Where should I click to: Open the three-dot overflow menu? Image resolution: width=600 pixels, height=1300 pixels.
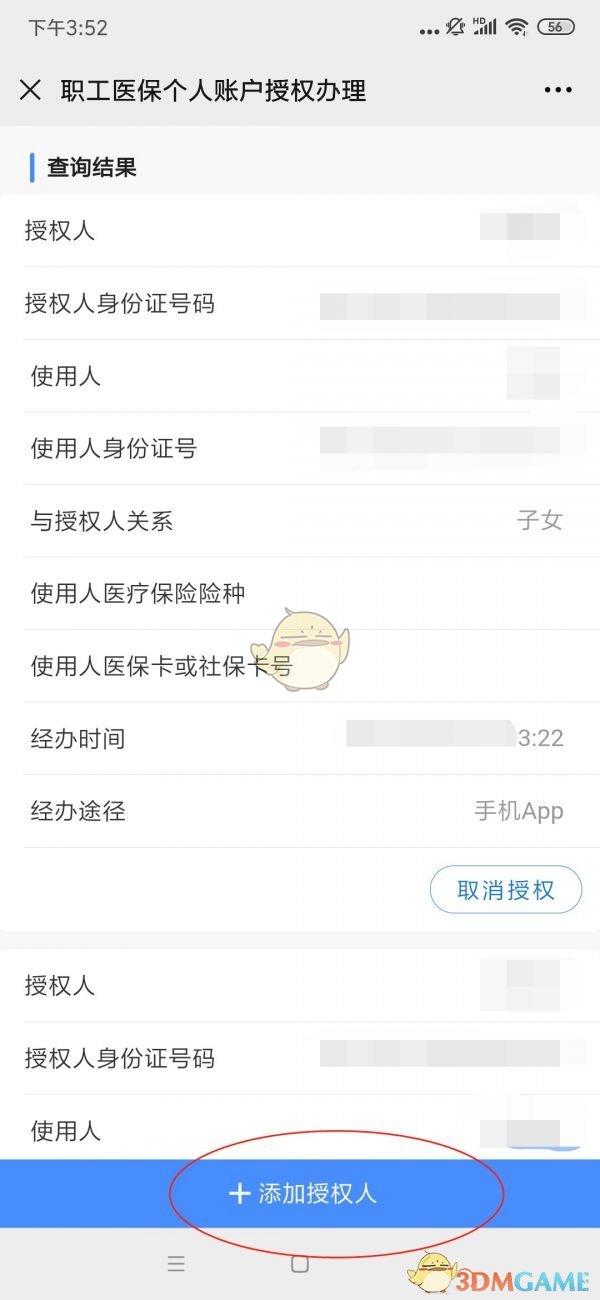[558, 90]
